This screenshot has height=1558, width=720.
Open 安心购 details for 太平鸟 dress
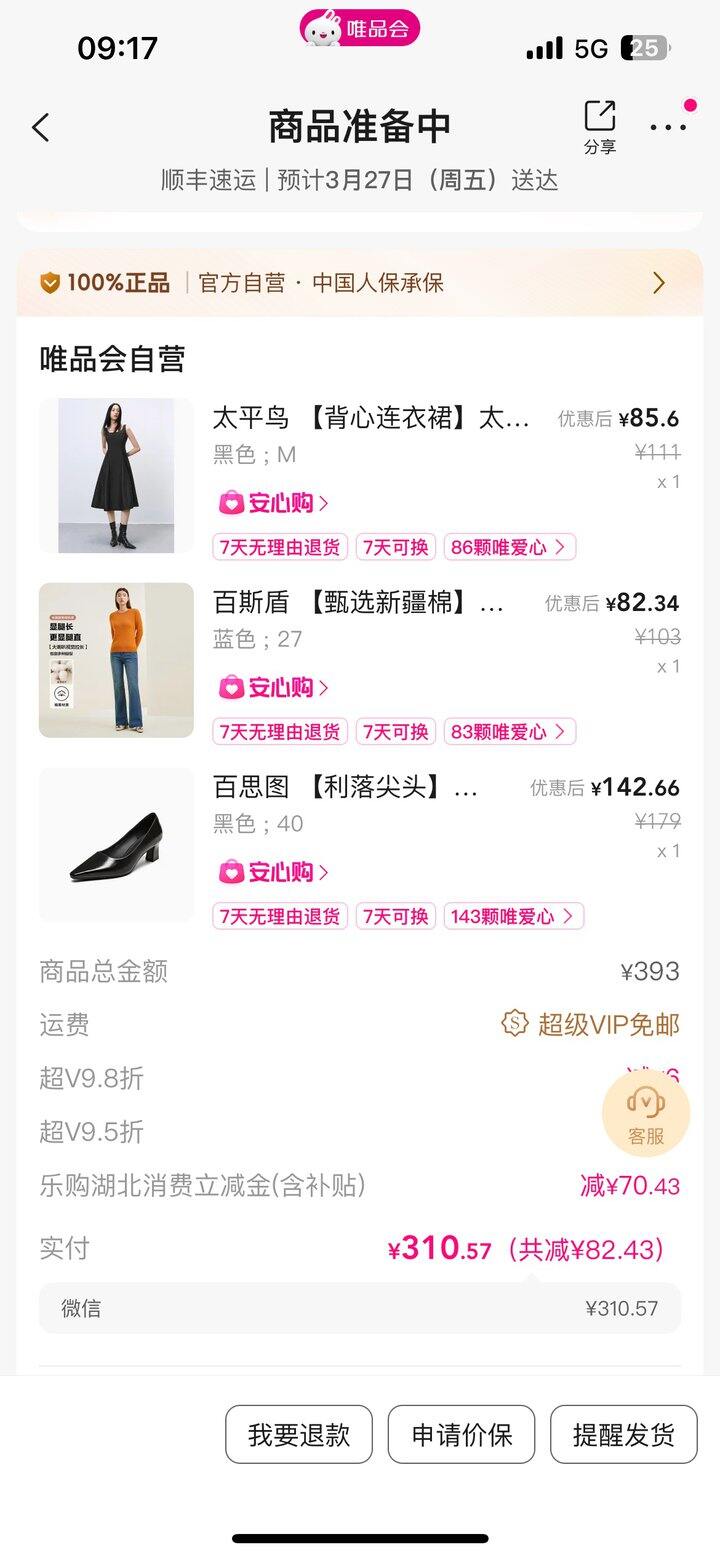coord(273,503)
